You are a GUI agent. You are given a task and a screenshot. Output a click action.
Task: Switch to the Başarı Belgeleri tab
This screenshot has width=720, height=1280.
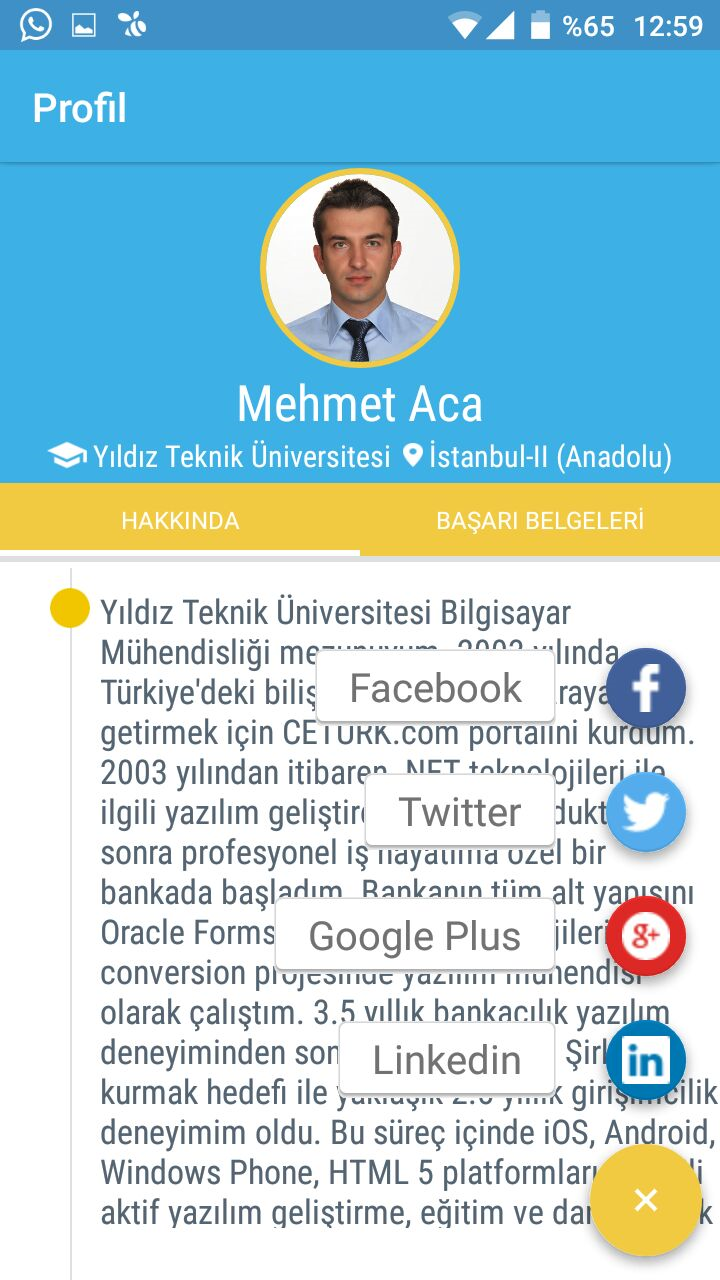click(540, 521)
